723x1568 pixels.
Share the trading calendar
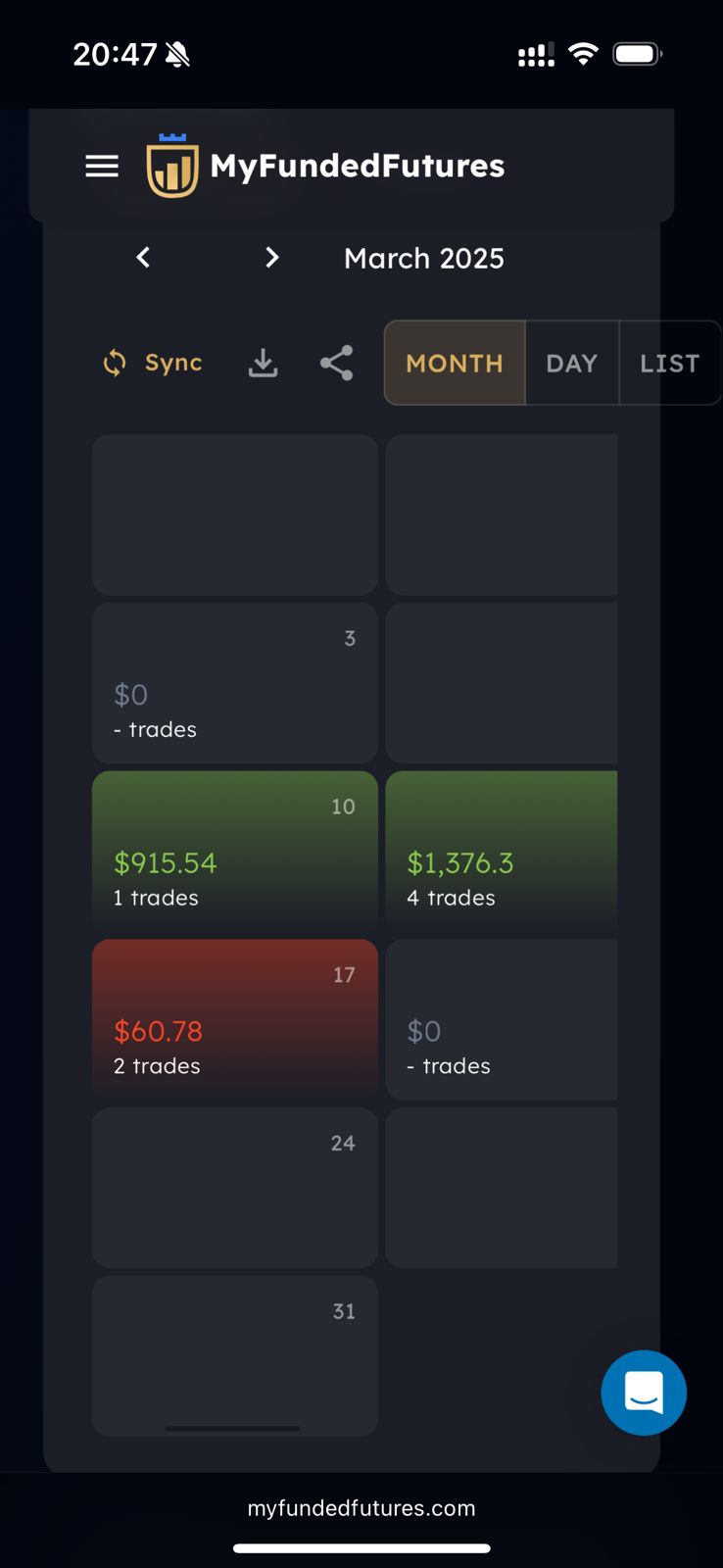point(336,364)
